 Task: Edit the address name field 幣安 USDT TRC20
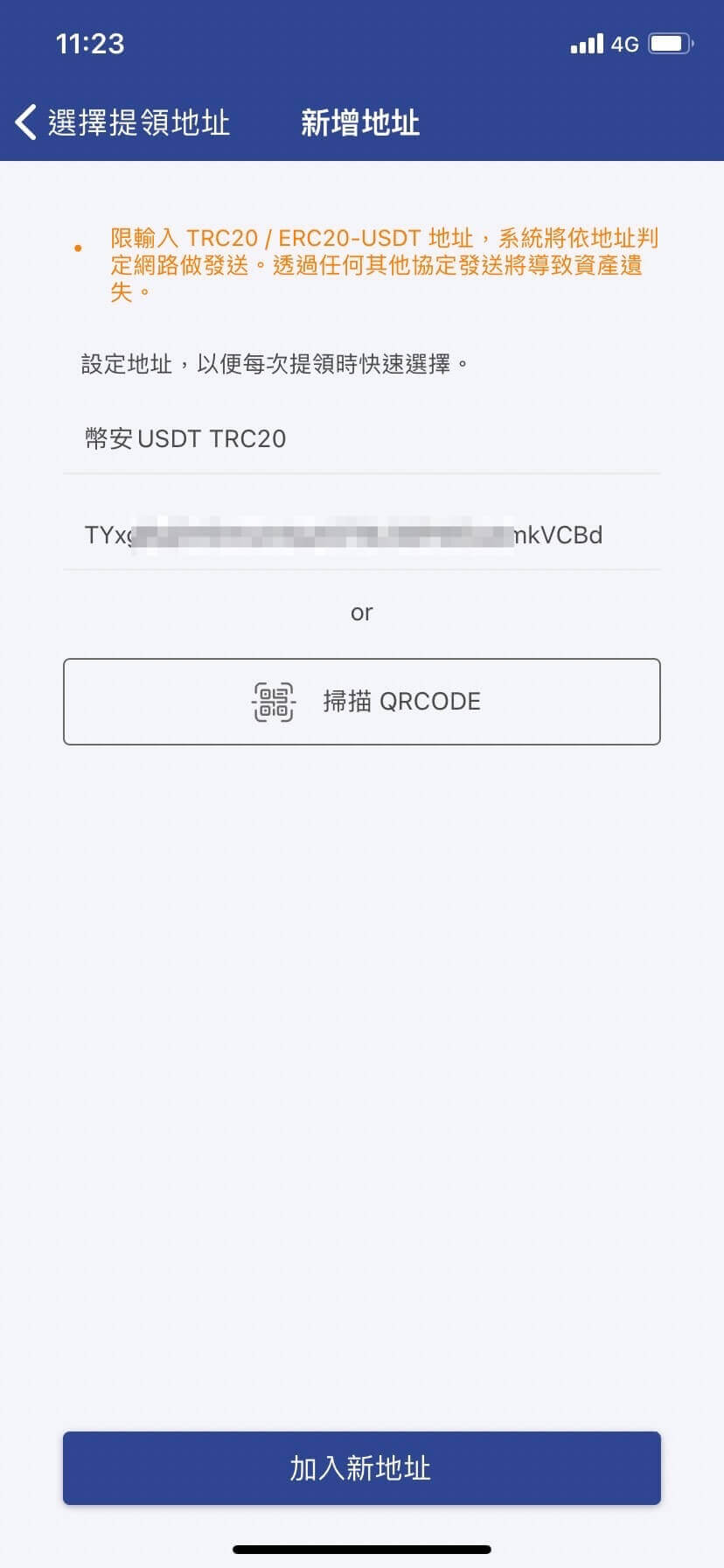(x=360, y=438)
